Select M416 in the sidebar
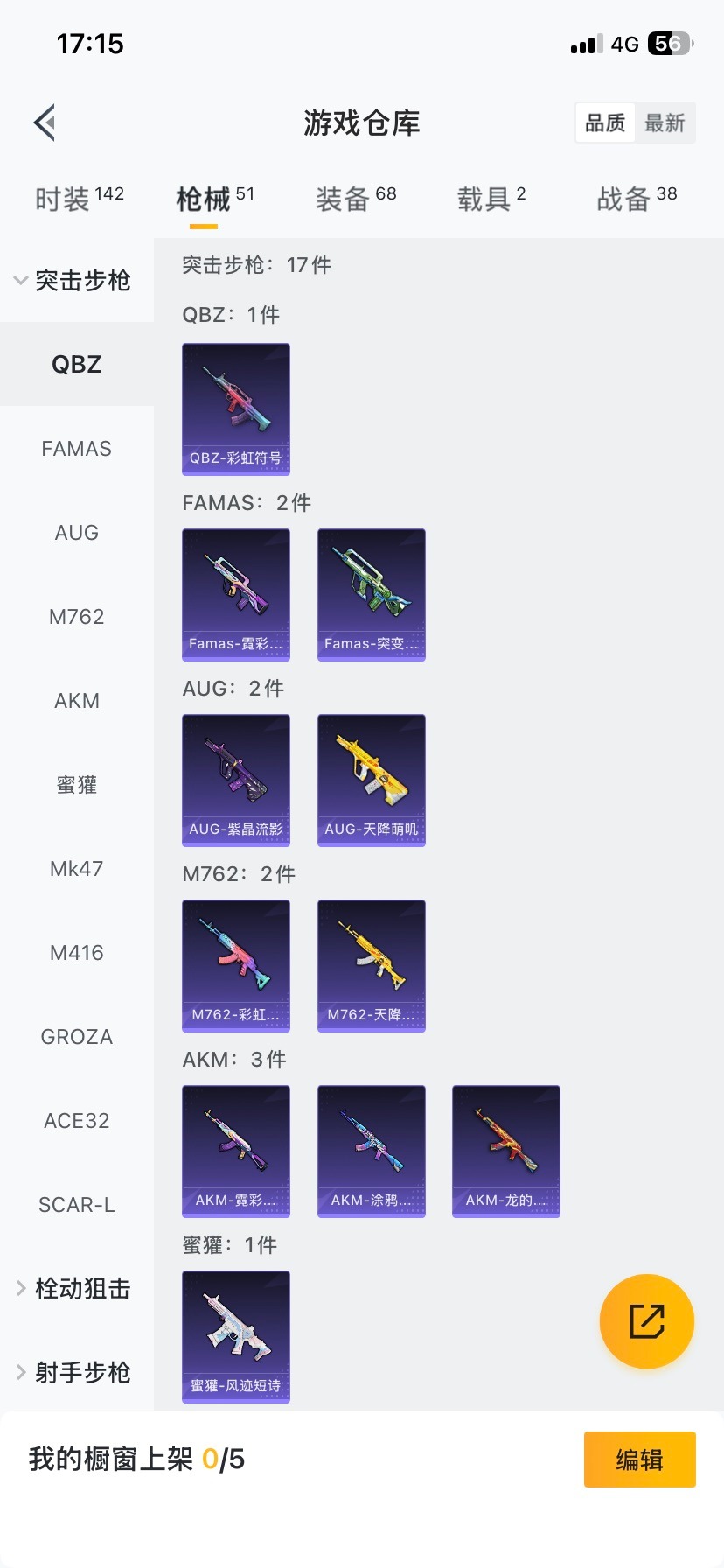This screenshot has height=1568, width=724. (x=77, y=953)
